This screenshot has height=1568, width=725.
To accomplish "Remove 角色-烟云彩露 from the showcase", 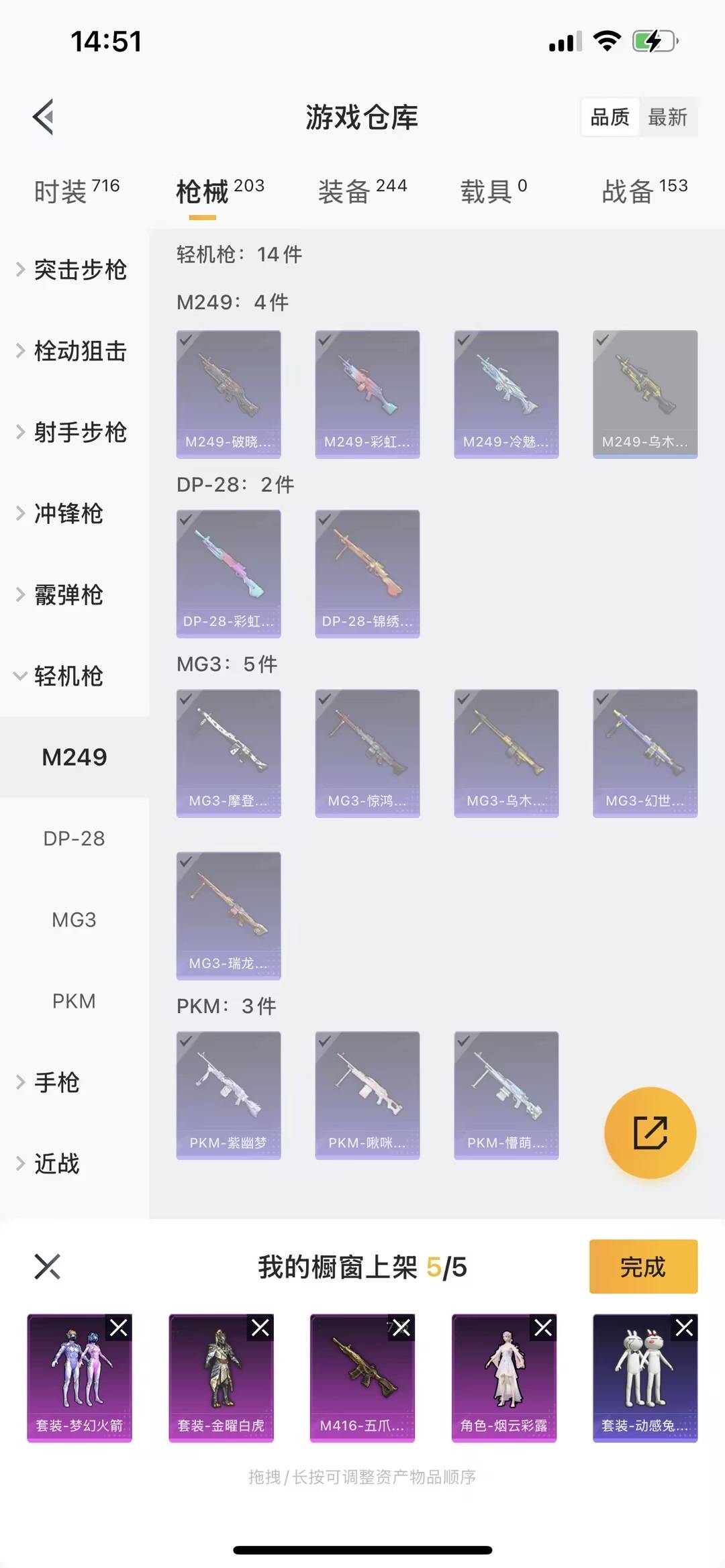I will pos(543,1328).
